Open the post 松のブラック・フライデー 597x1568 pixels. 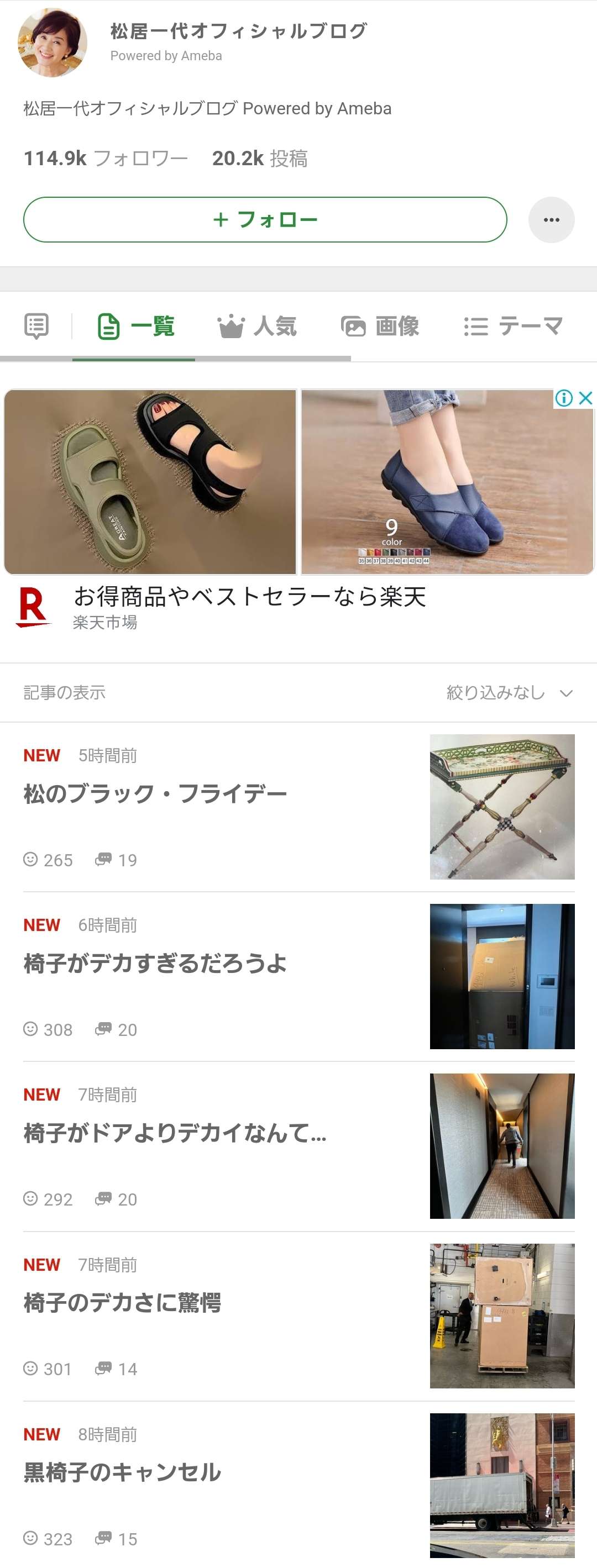155,794
